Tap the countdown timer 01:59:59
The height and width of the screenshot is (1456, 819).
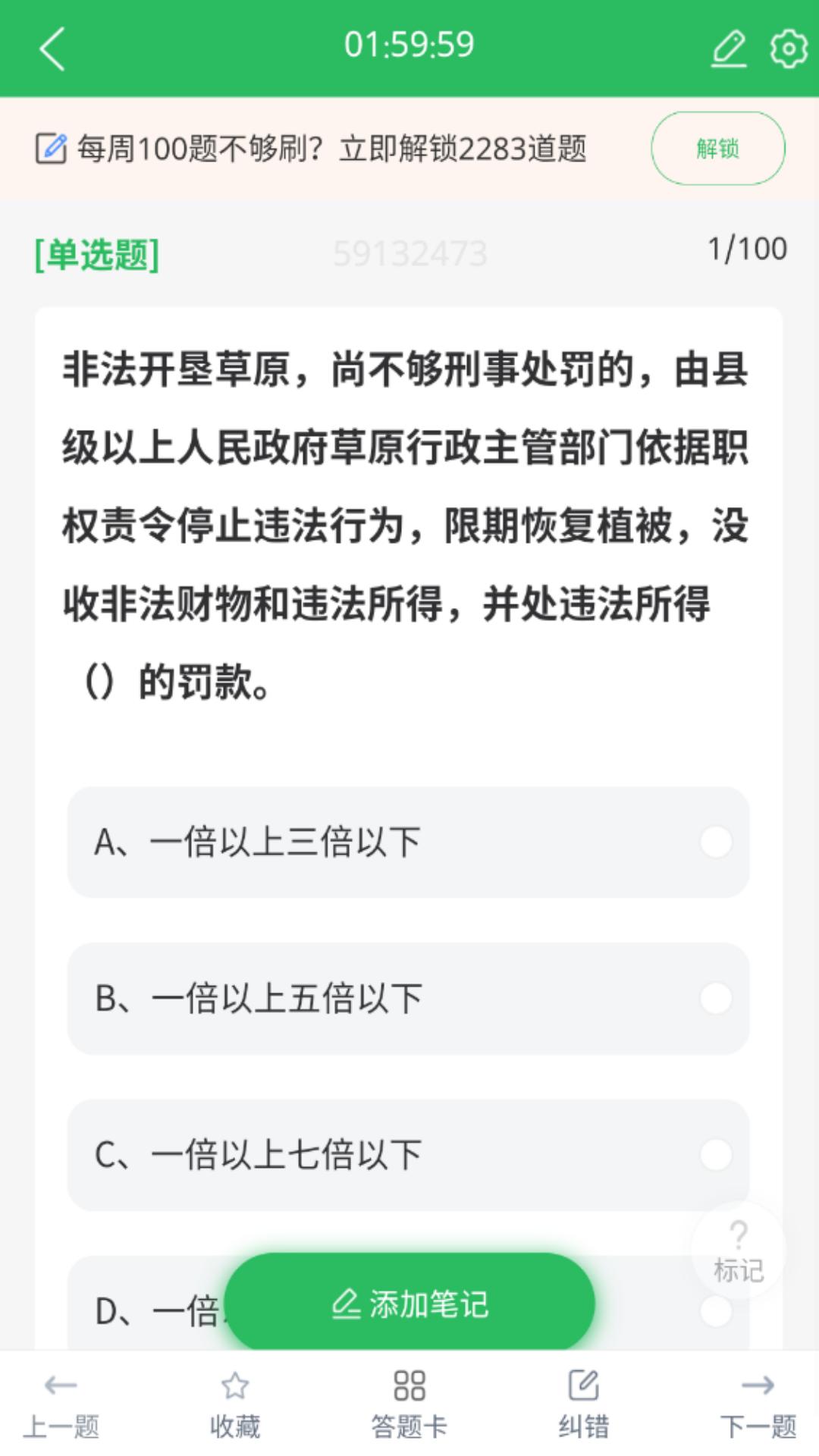tap(409, 45)
